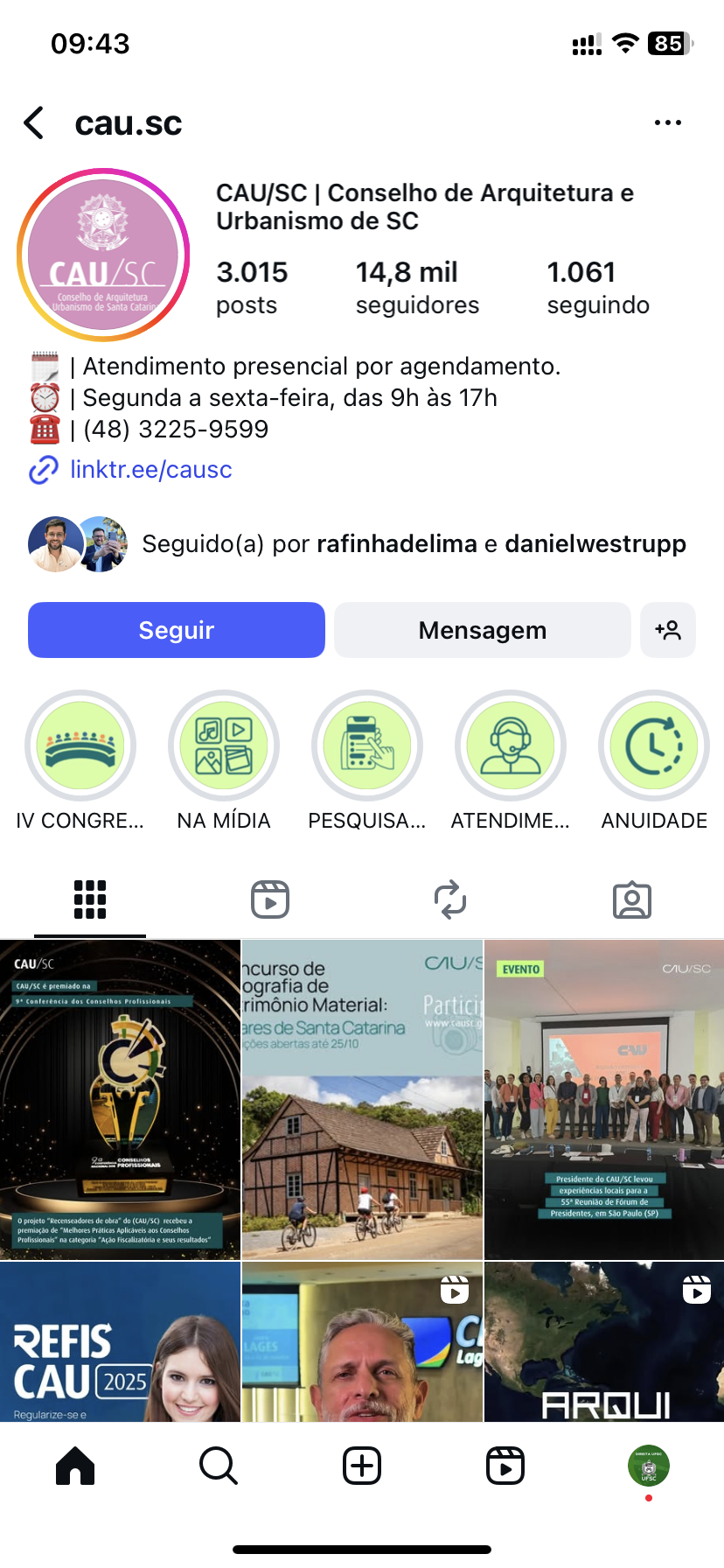Viewport: 724px width, 1568px height.
Task: Switch to the Reels profile tab
Action: click(270, 899)
